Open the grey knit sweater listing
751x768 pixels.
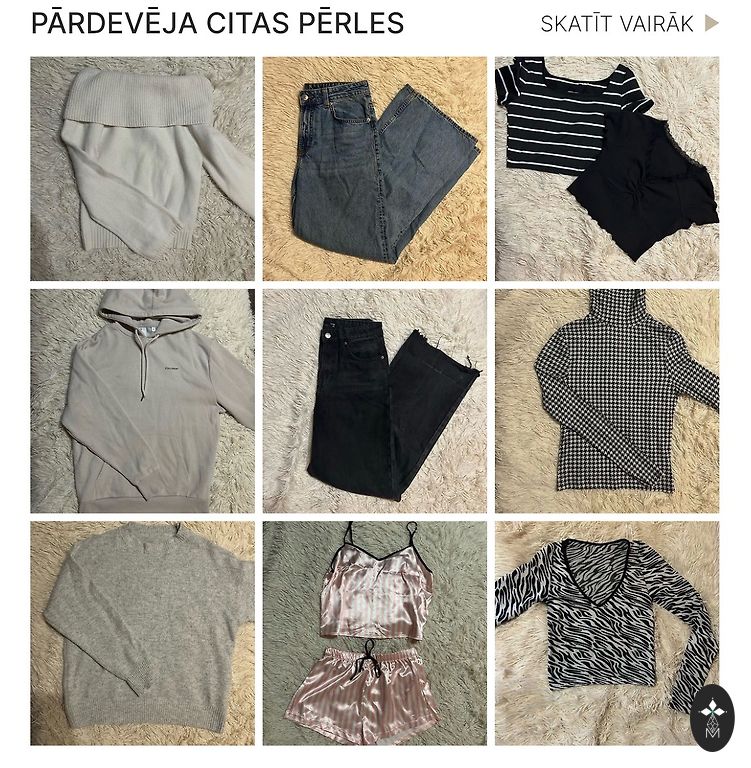tap(142, 633)
